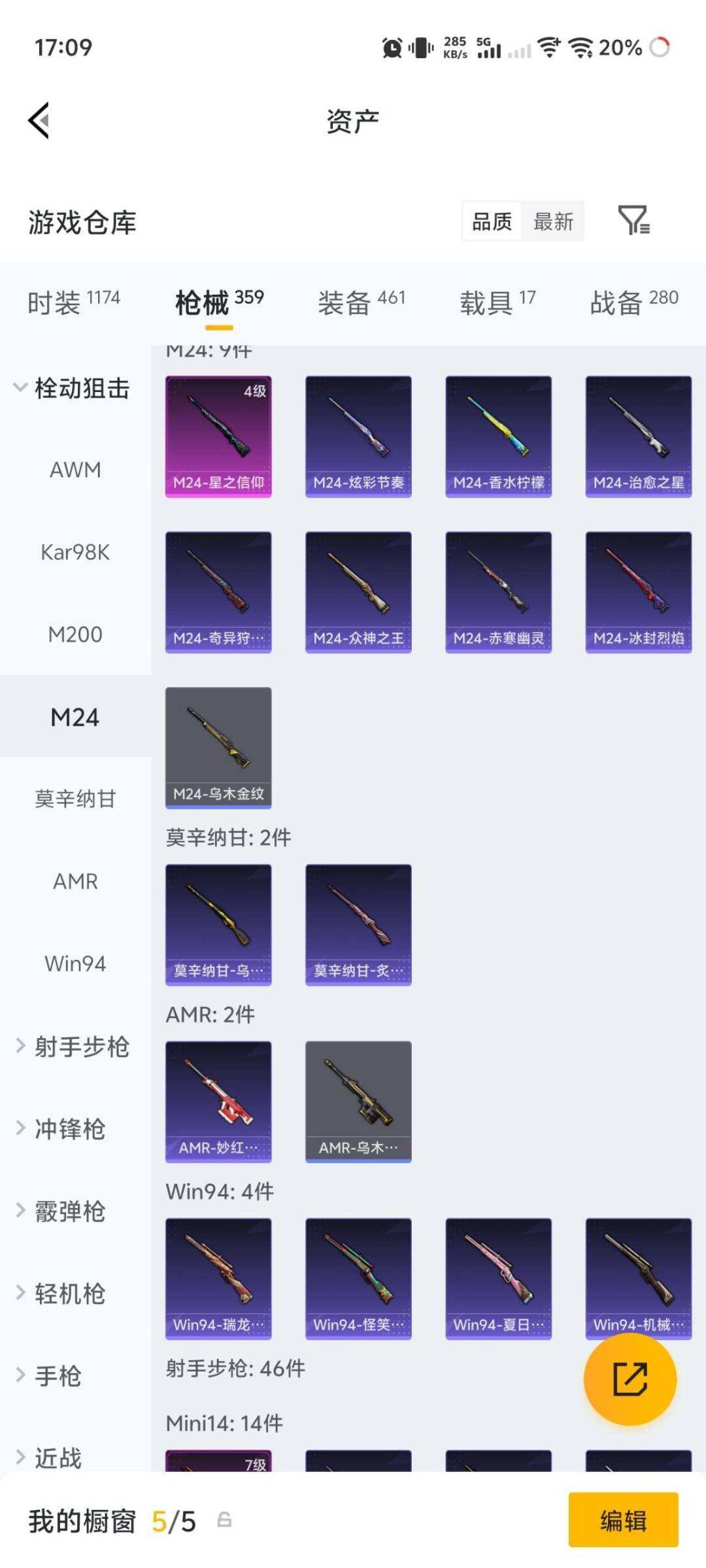Select the AMR-妙红 weapon skin

pyautogui.click(x=218, y=1101)
